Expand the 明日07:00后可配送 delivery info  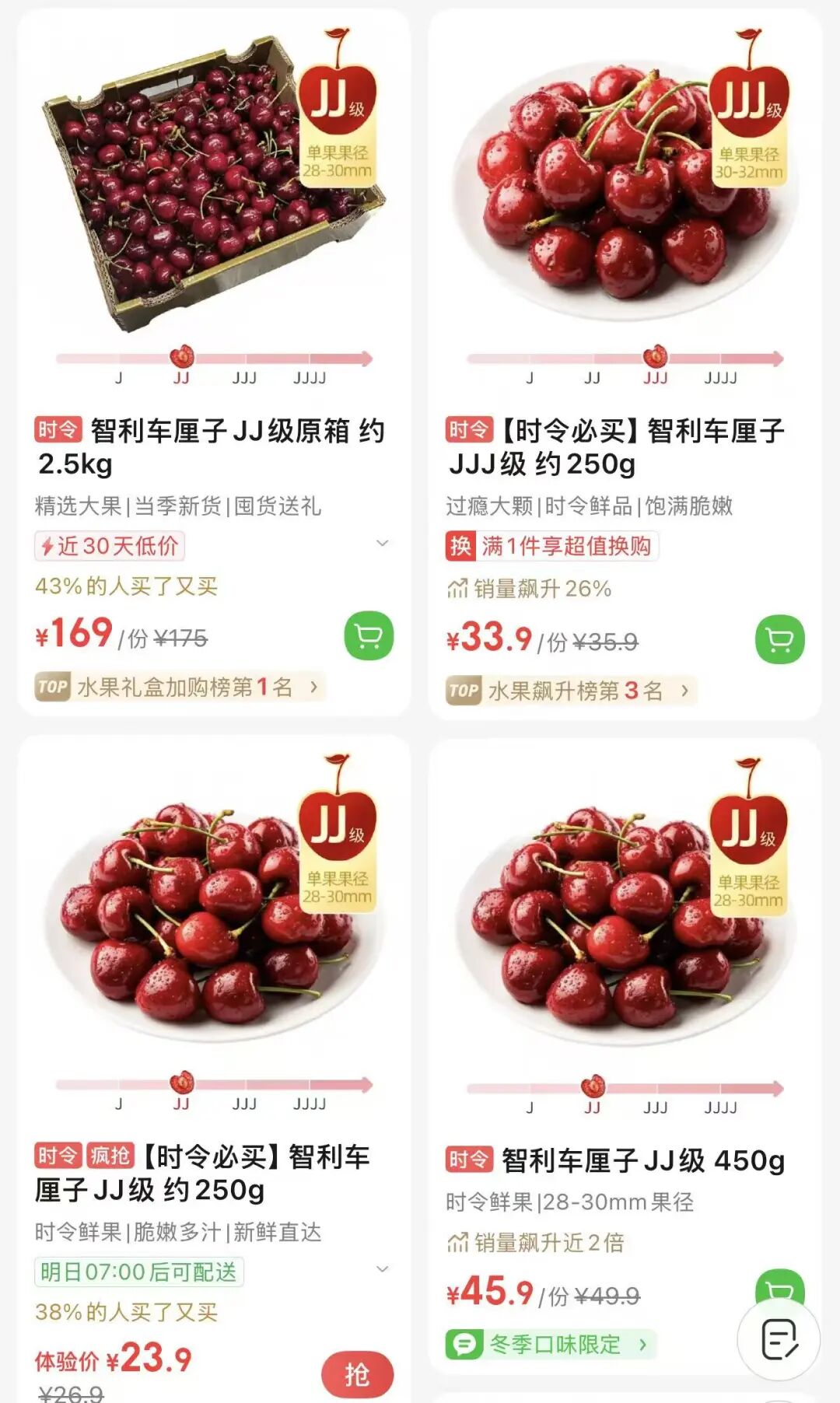382,1269
